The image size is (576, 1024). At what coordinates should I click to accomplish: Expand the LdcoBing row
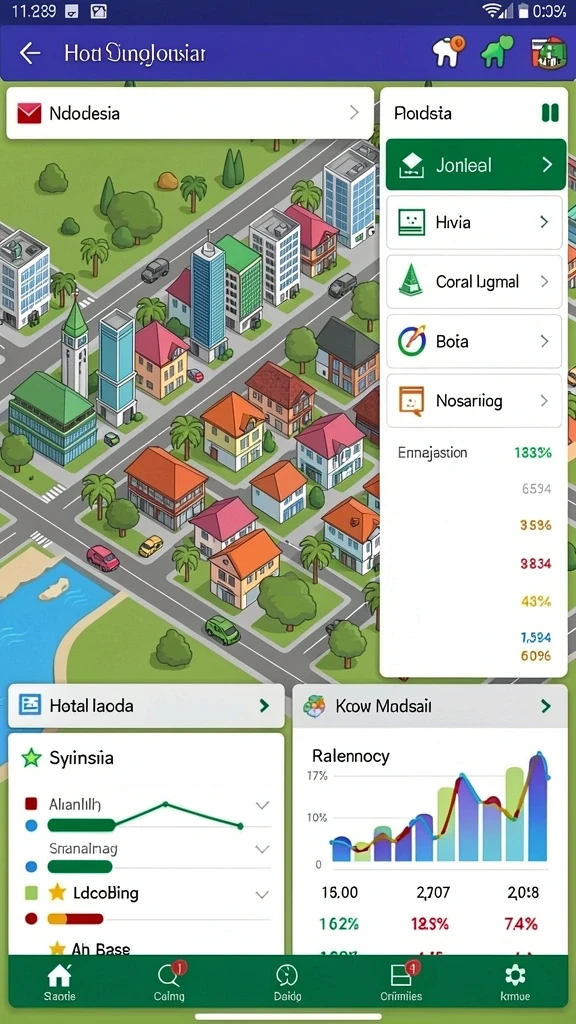(x=262, y=895)
